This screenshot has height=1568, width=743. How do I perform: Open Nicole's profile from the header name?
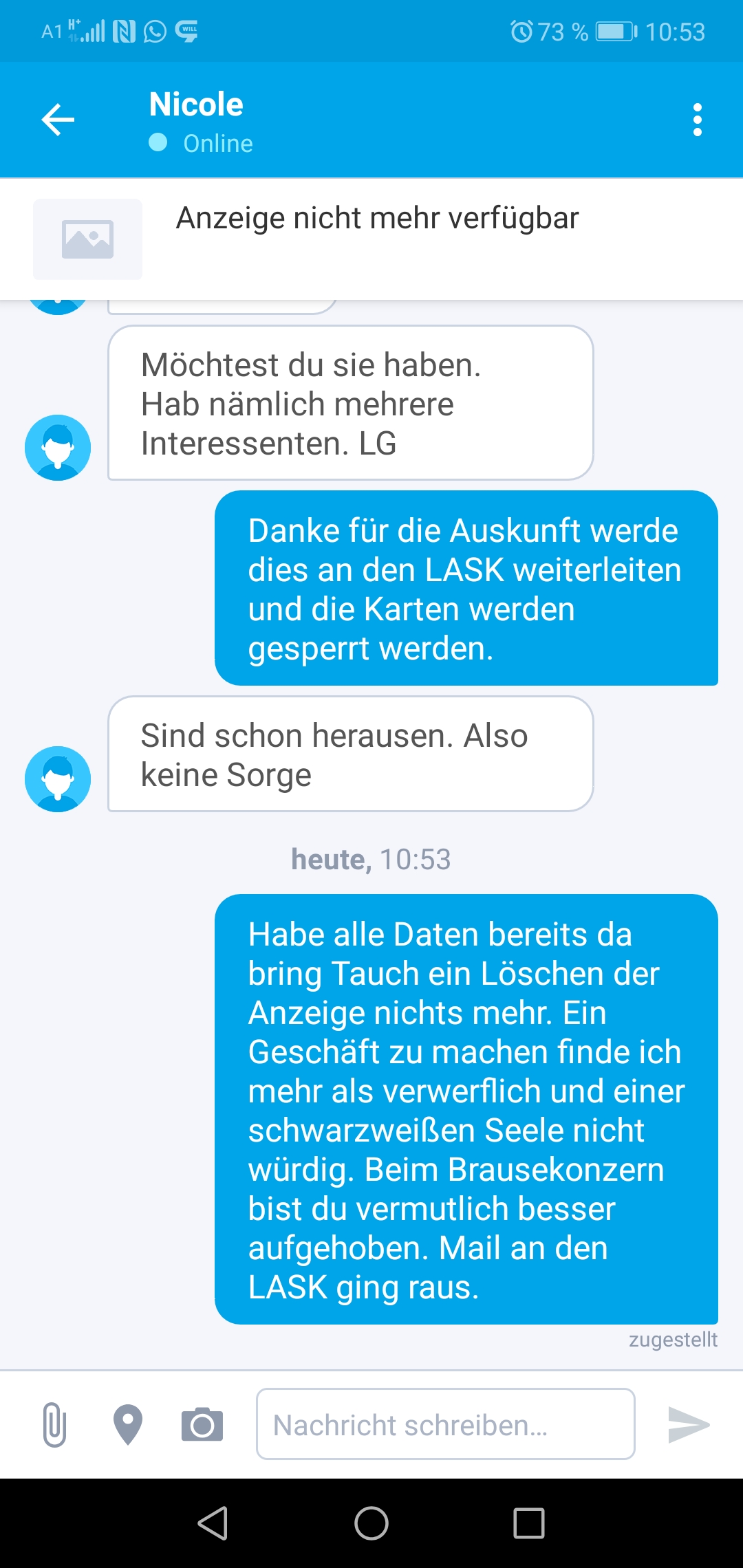[x=196, y=105]
